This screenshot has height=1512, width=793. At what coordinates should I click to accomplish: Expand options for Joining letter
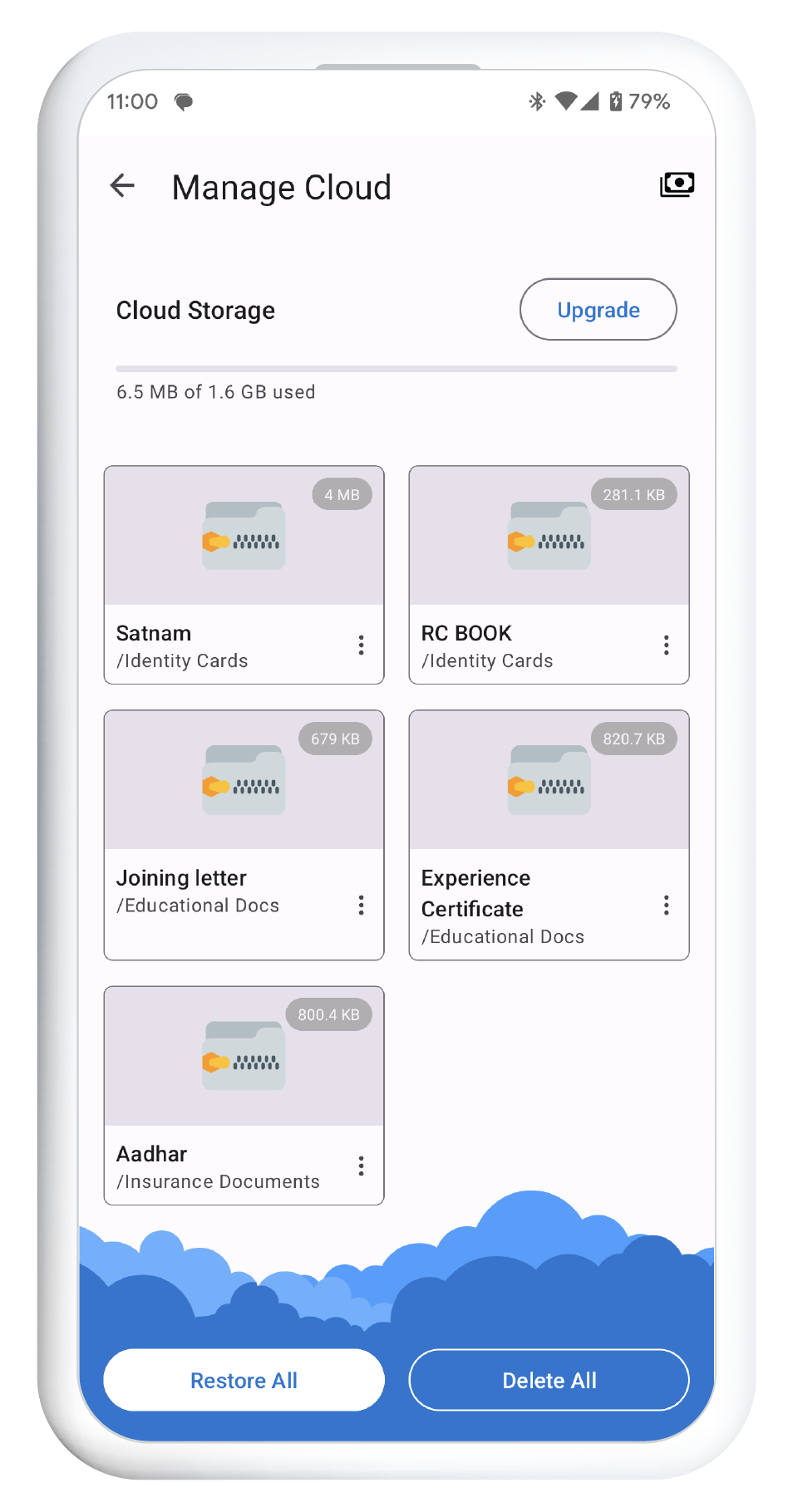[362, 906]
